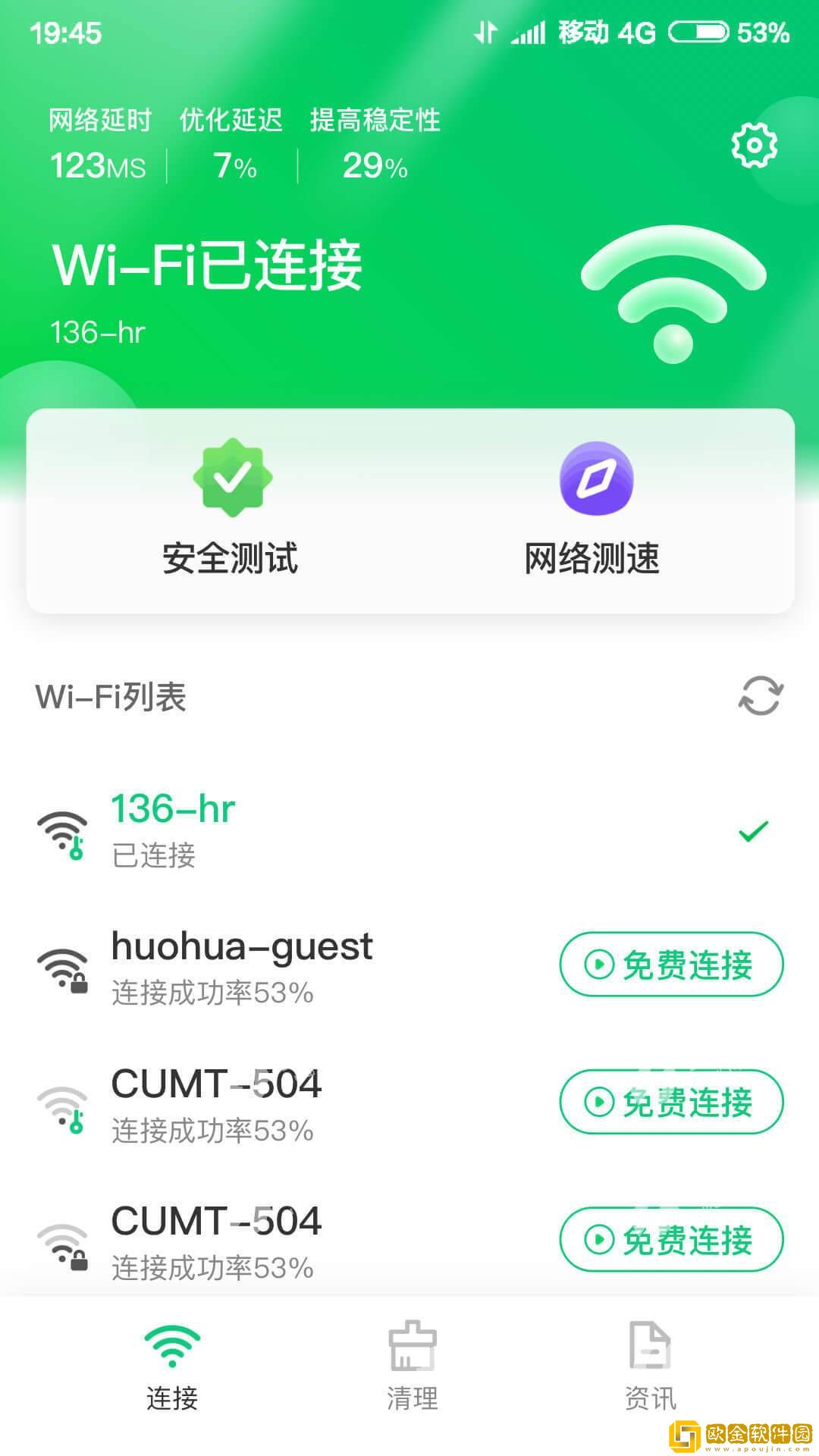Refresh the Wi-Fi列表

tap(761, 695)
